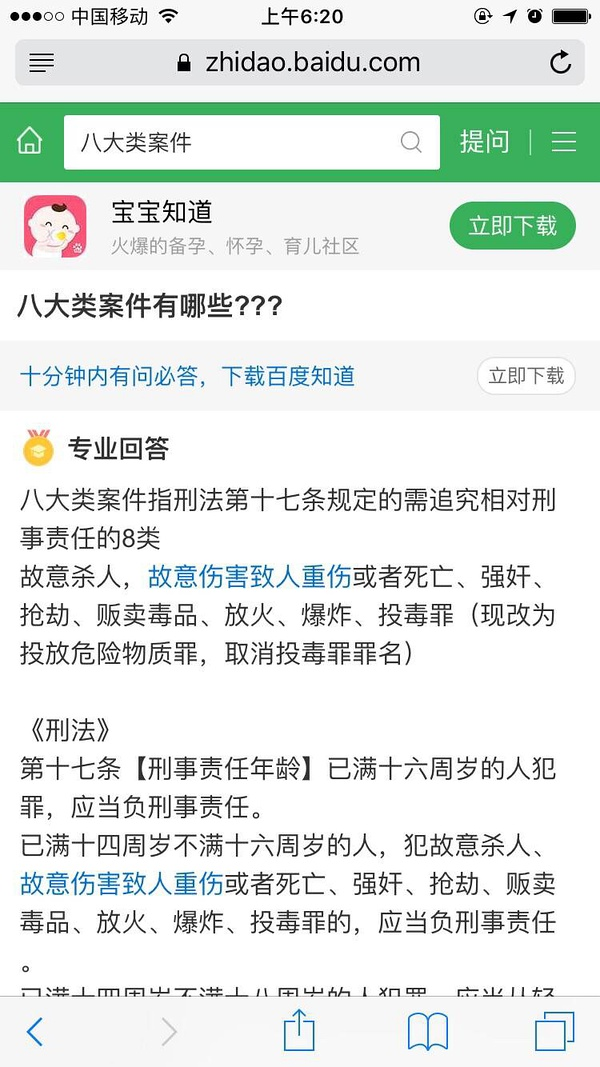Tap the outlined 立即下载 button
600x1067 pixels.
(526, 376)
